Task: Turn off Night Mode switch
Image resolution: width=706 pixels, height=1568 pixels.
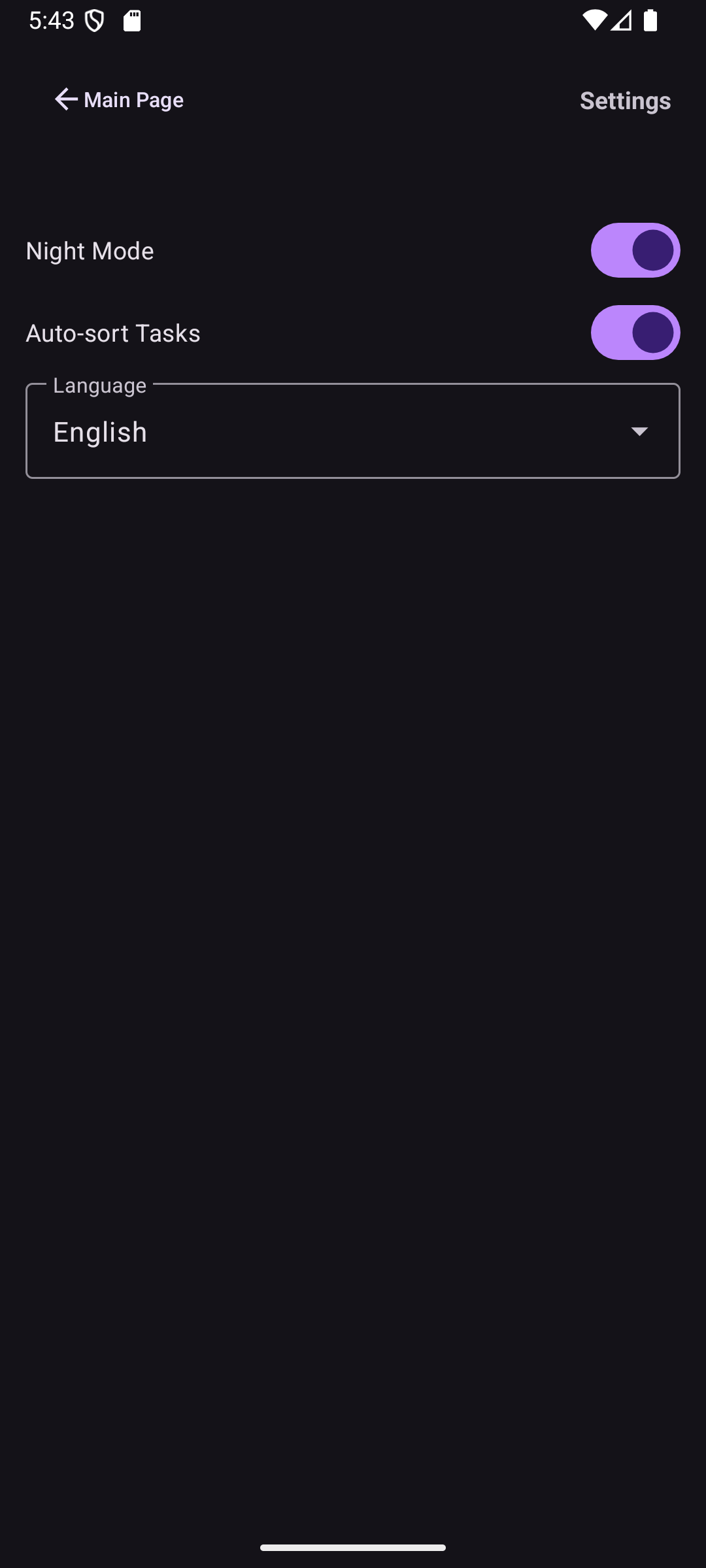Action: click(x=635, y=251)
